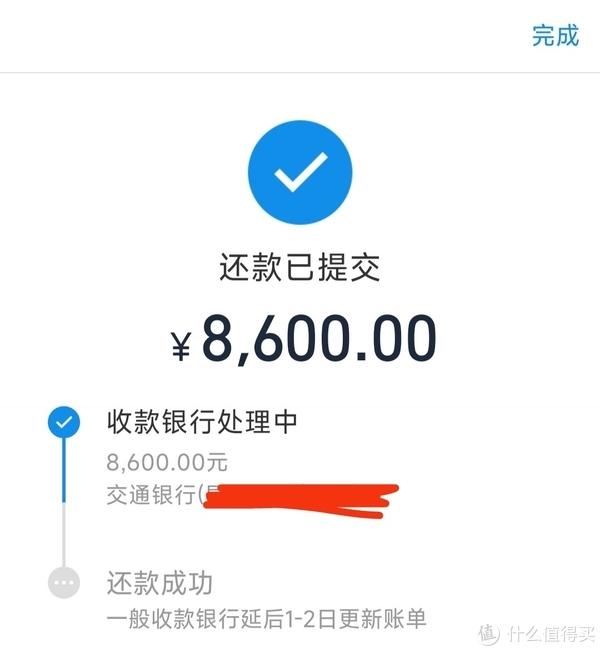The image size is (600, 651).
Task: Tap 完成 to finish
Action: 555,36
